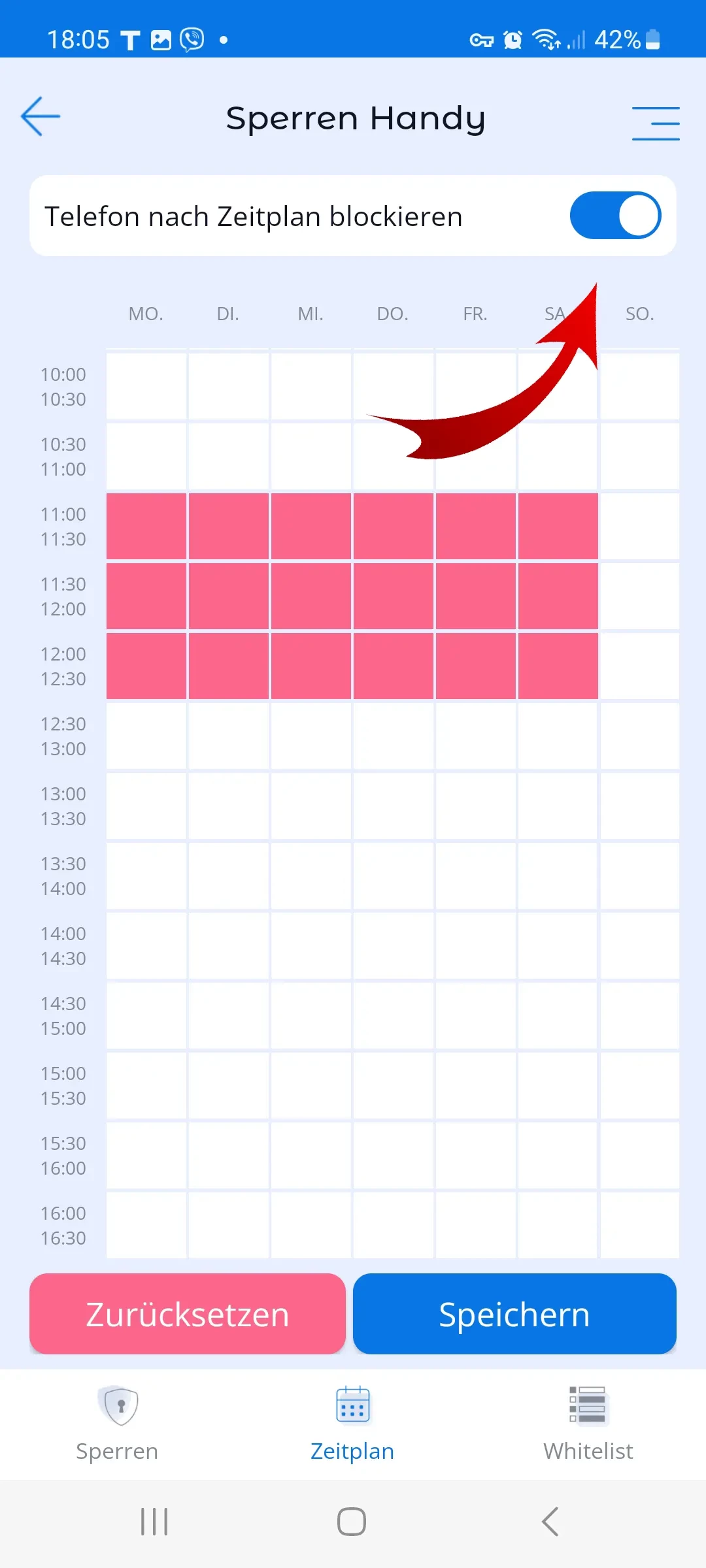Go back using the top-left arrow
This screenshot has height=1568, width=706.
(41, 117)
